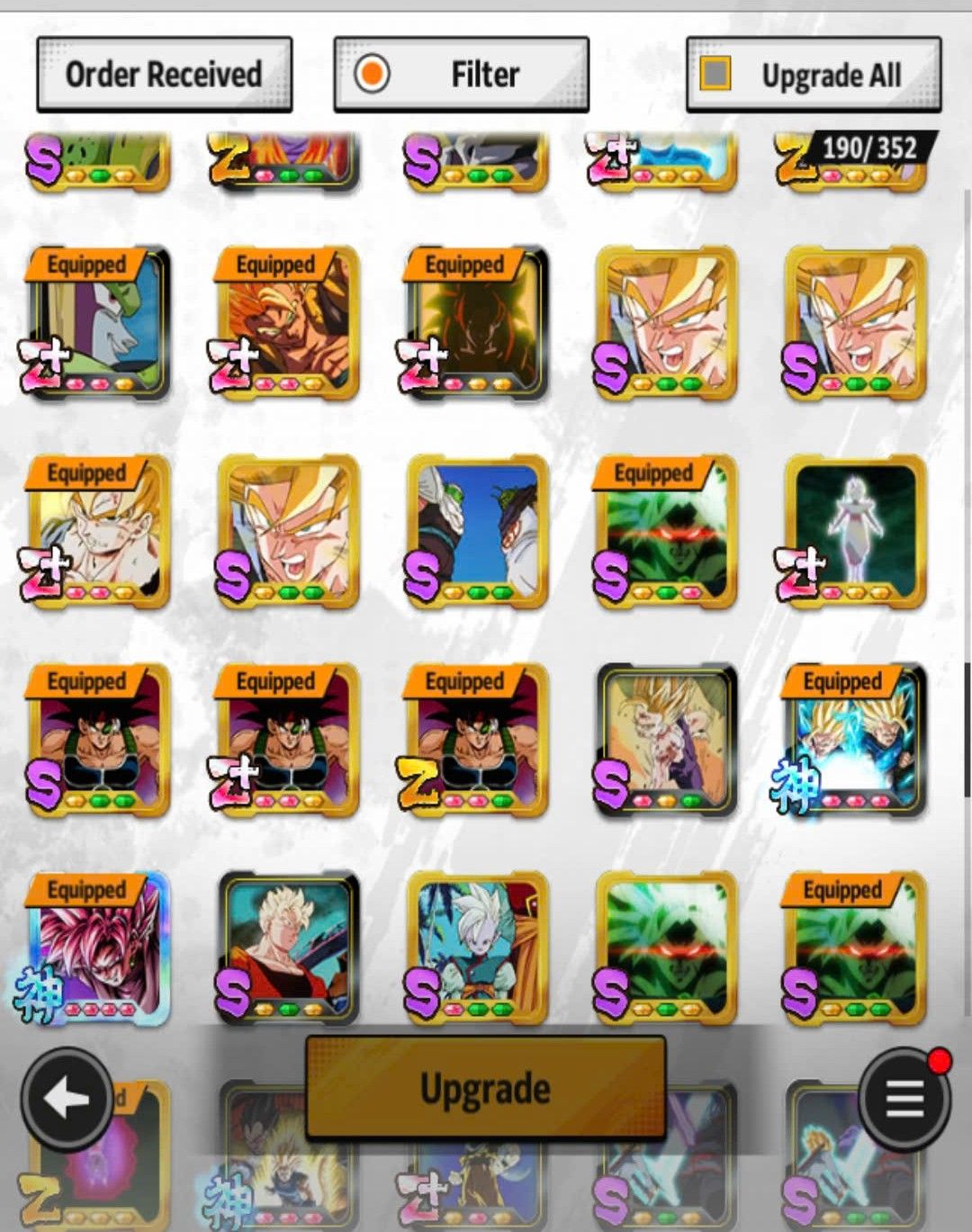
Task: Select the equipped Bardock S equipment
Action: [x=98, y=741]
